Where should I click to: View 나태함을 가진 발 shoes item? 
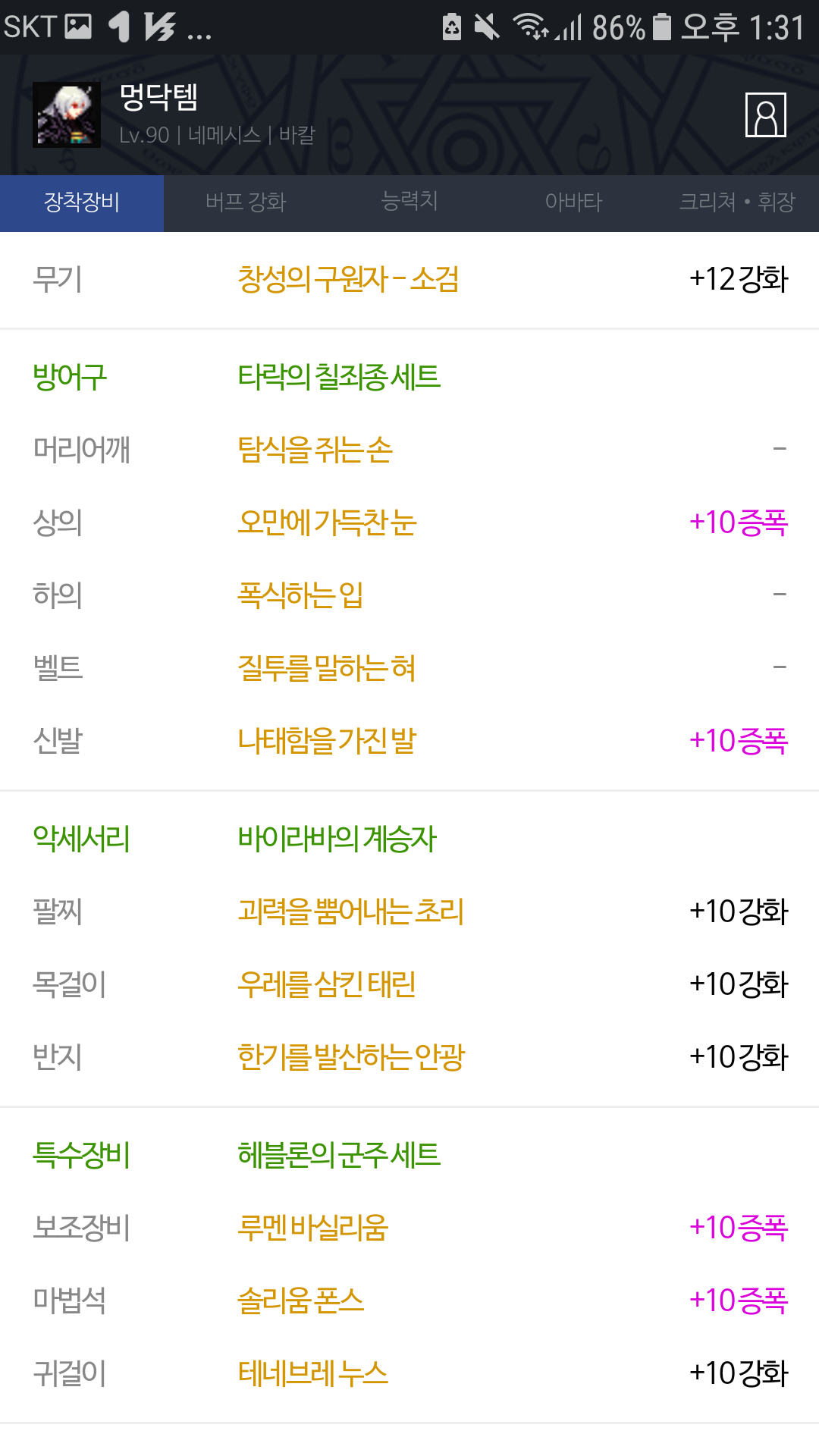[x=409, y=741]
